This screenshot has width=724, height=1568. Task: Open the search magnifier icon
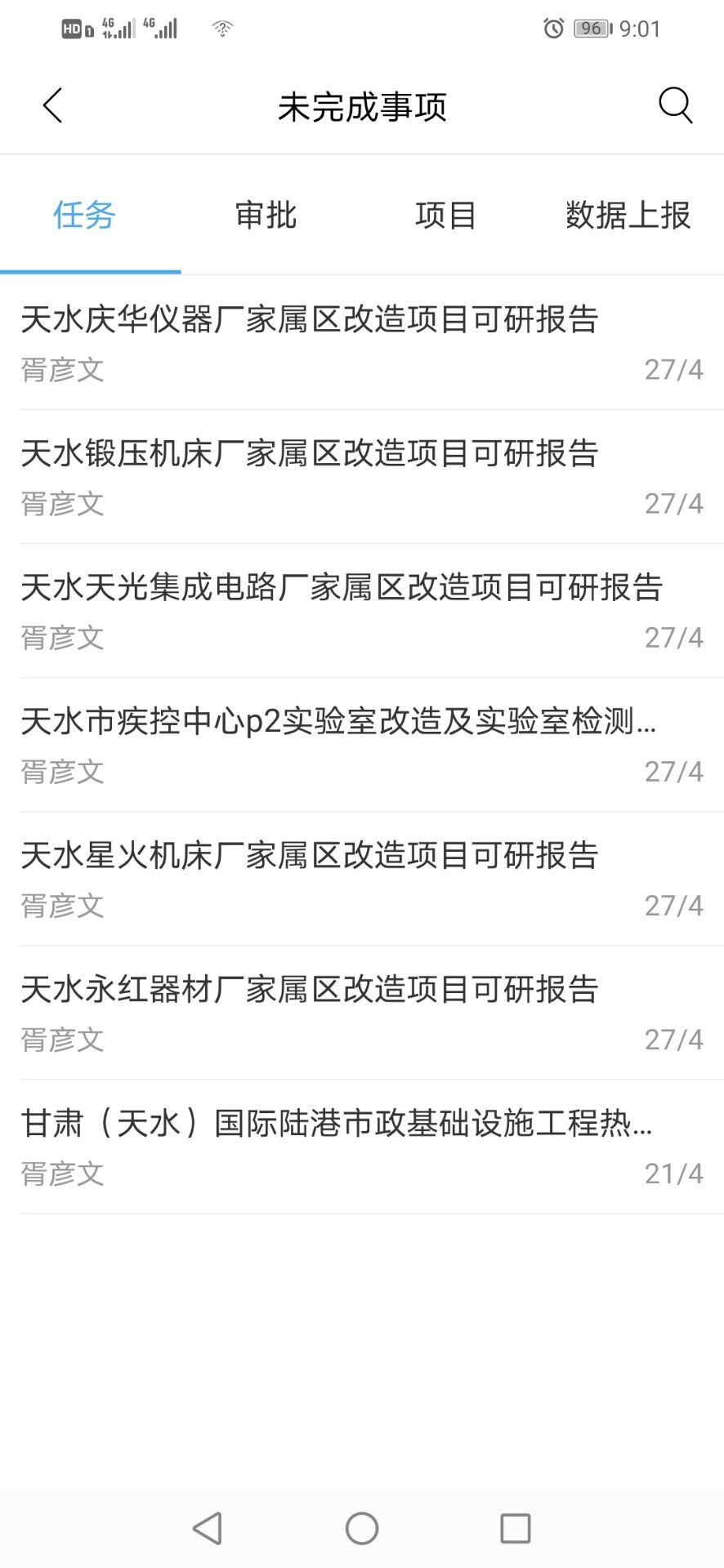click(x=676, y=105)
